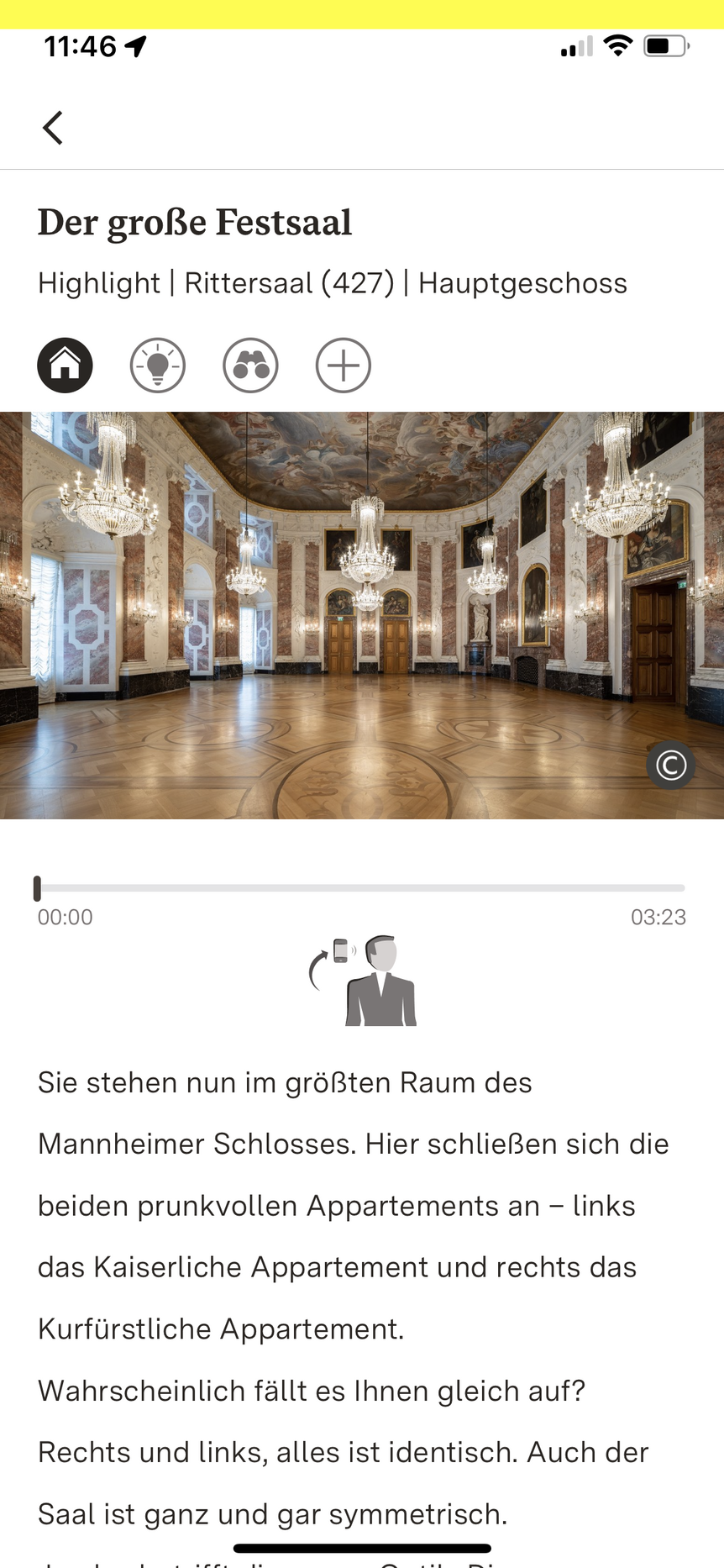The height and width of the screenshot is (1568, 724).
Task: Open the lightbulb highlights icon
Action: tap(157, 365)
